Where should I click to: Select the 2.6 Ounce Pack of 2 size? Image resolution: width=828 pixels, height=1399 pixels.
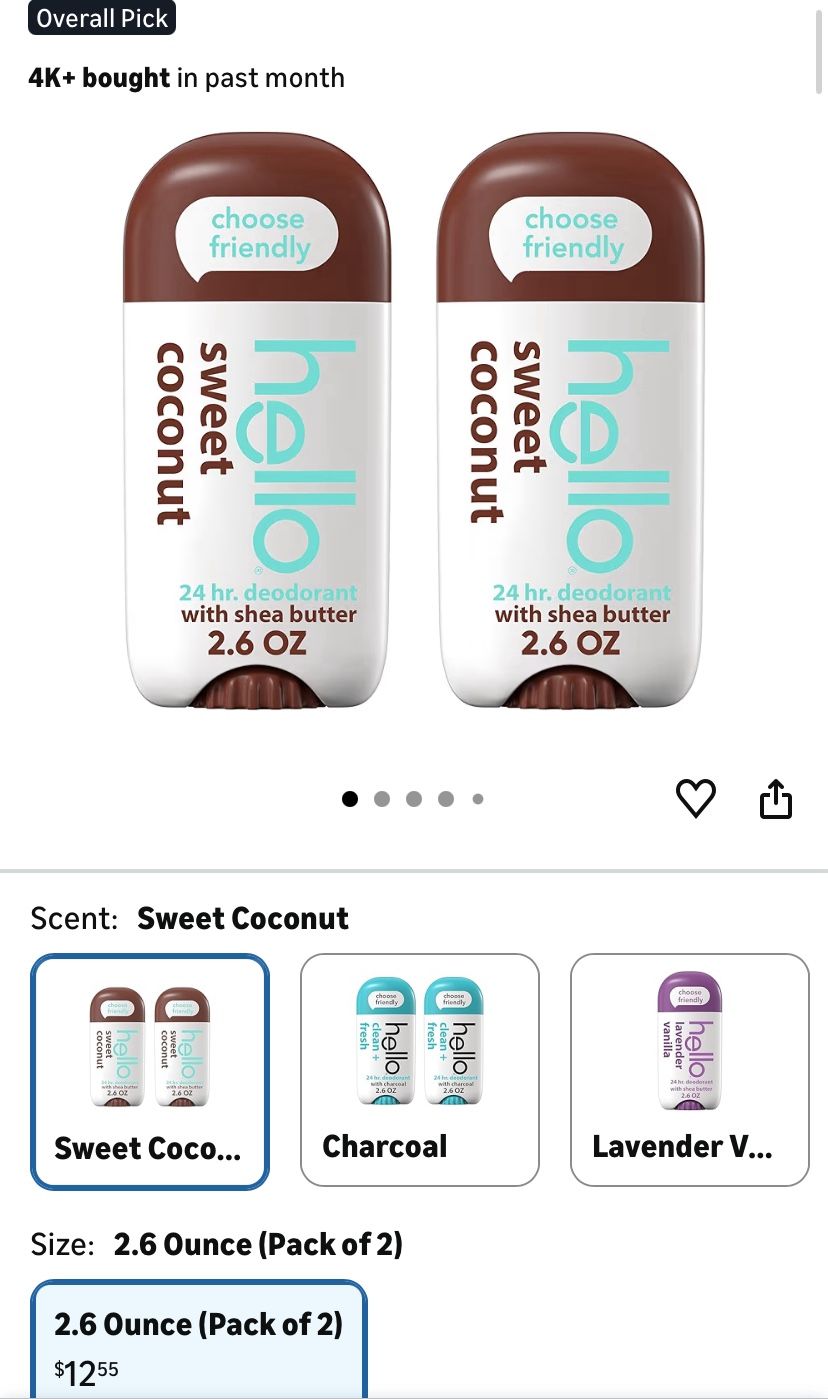[200, 1340]
